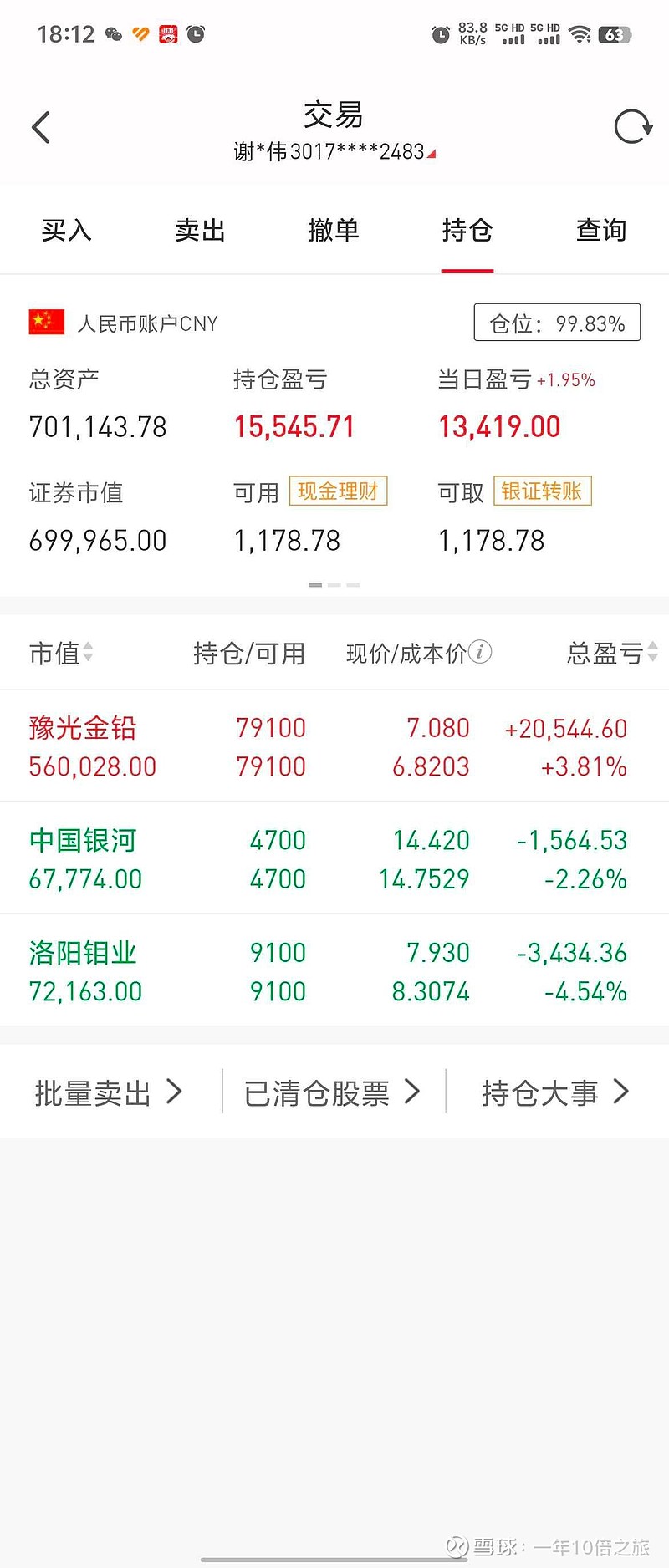669x1568 pixels.
Task: Click the China flag icon beside 人民币账户CNY
Action: pyautogui.click(x=46, y=322)
